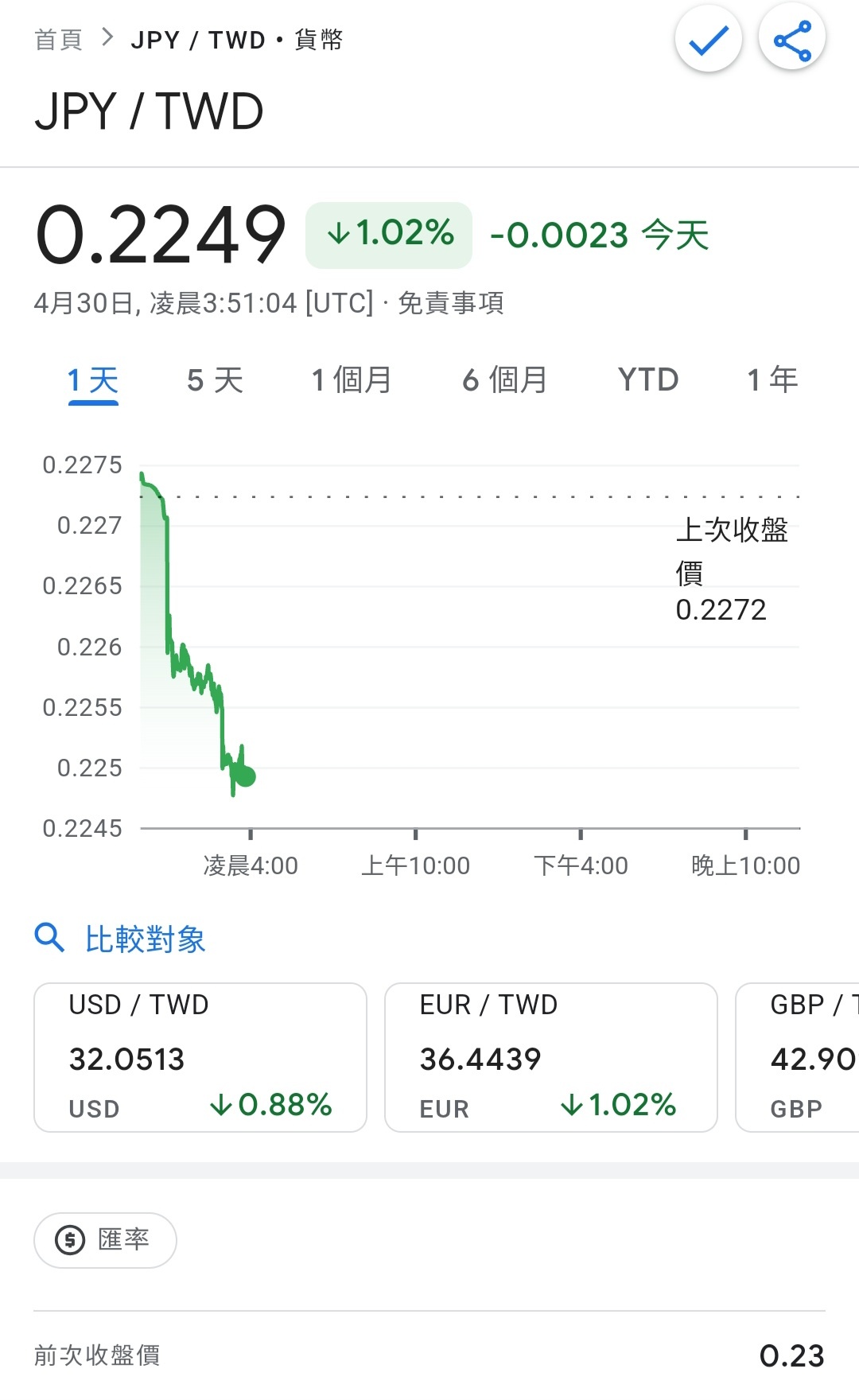Switch chart to 1 個月
This screenshot has height=1400, width=859.
[x=352, y=380]
